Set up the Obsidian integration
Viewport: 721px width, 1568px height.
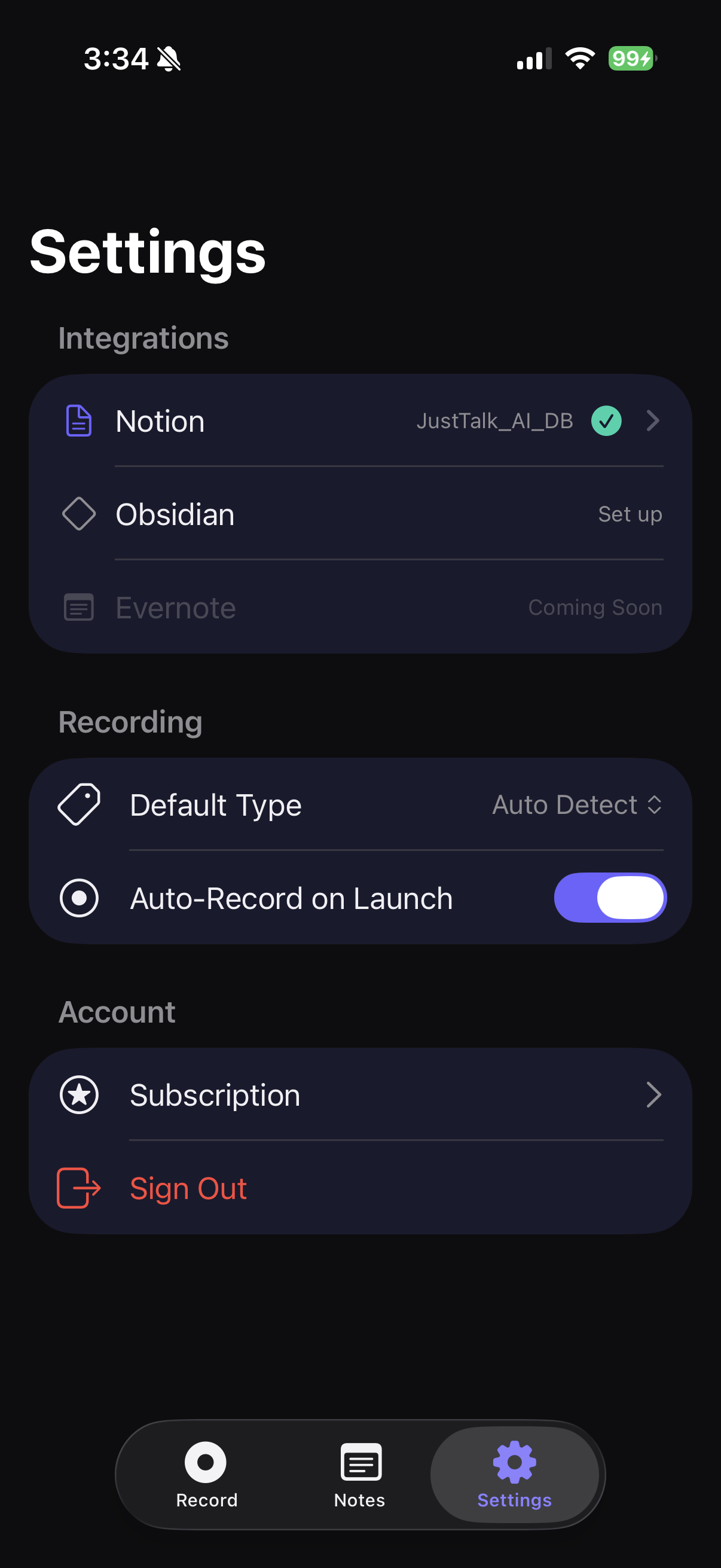[x=629, y=514]
